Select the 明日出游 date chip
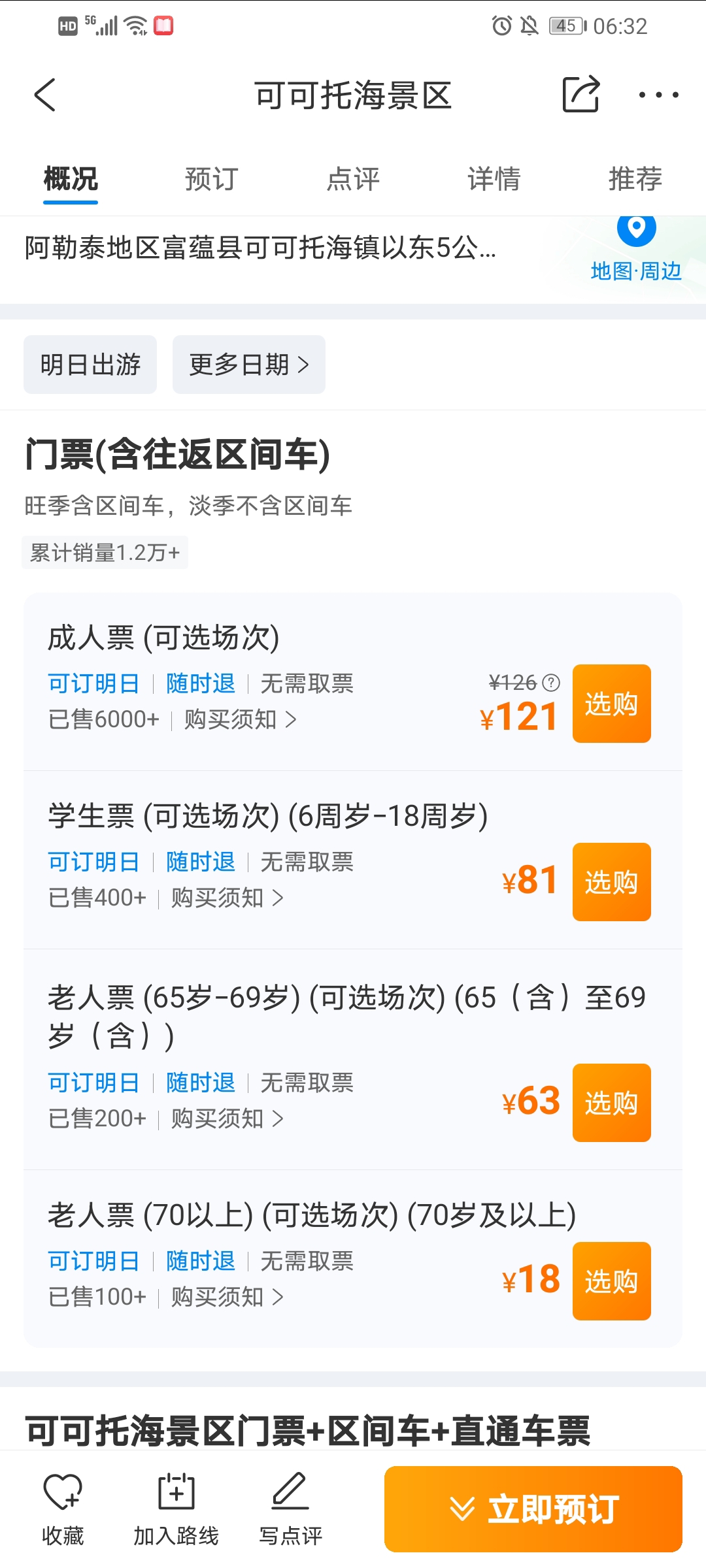Image resolution: width=706 pixels, height=1568 pixels. (90, 365)
